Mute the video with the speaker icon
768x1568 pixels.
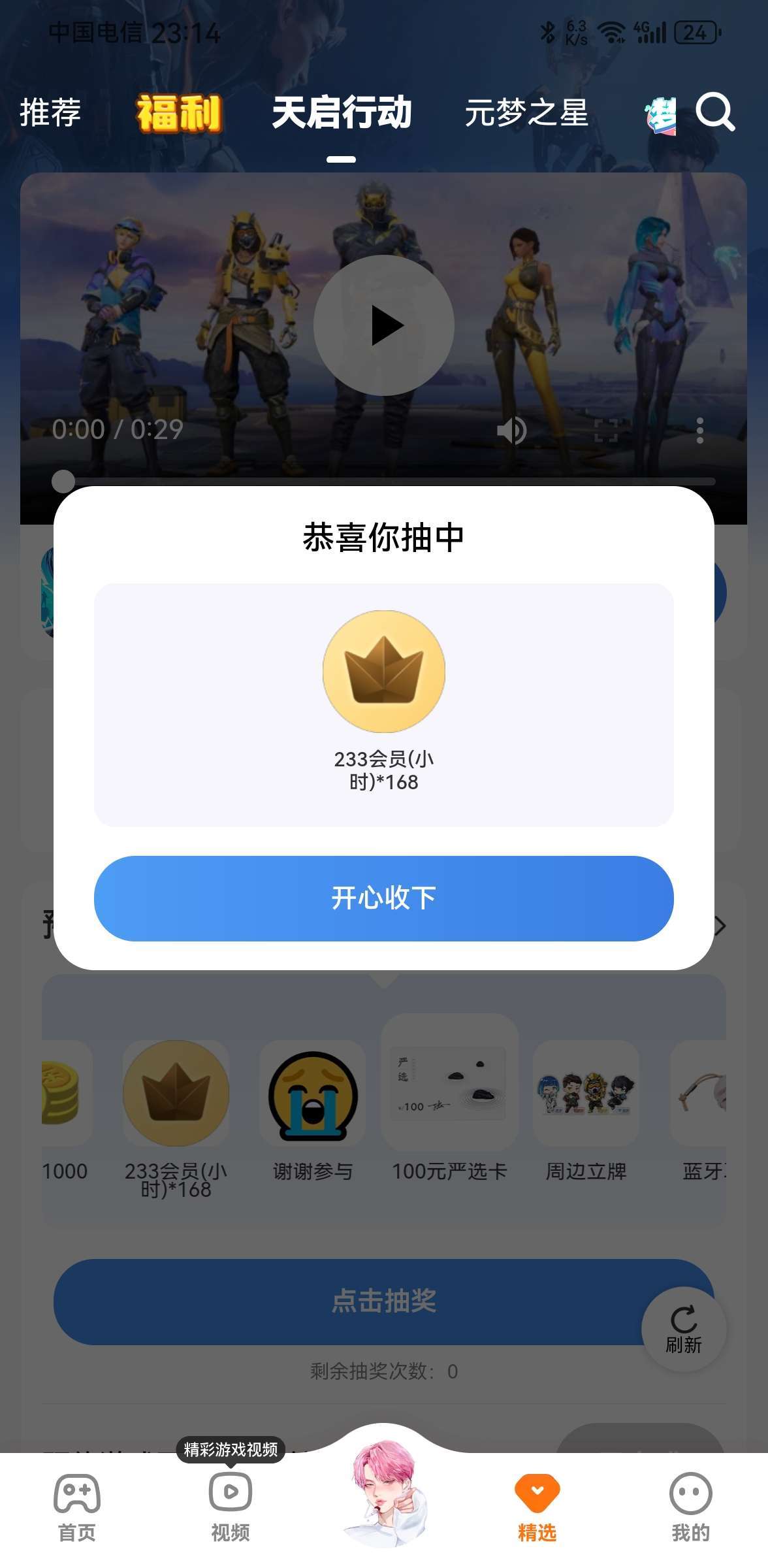pyautogui.click(x=511, y=431)
